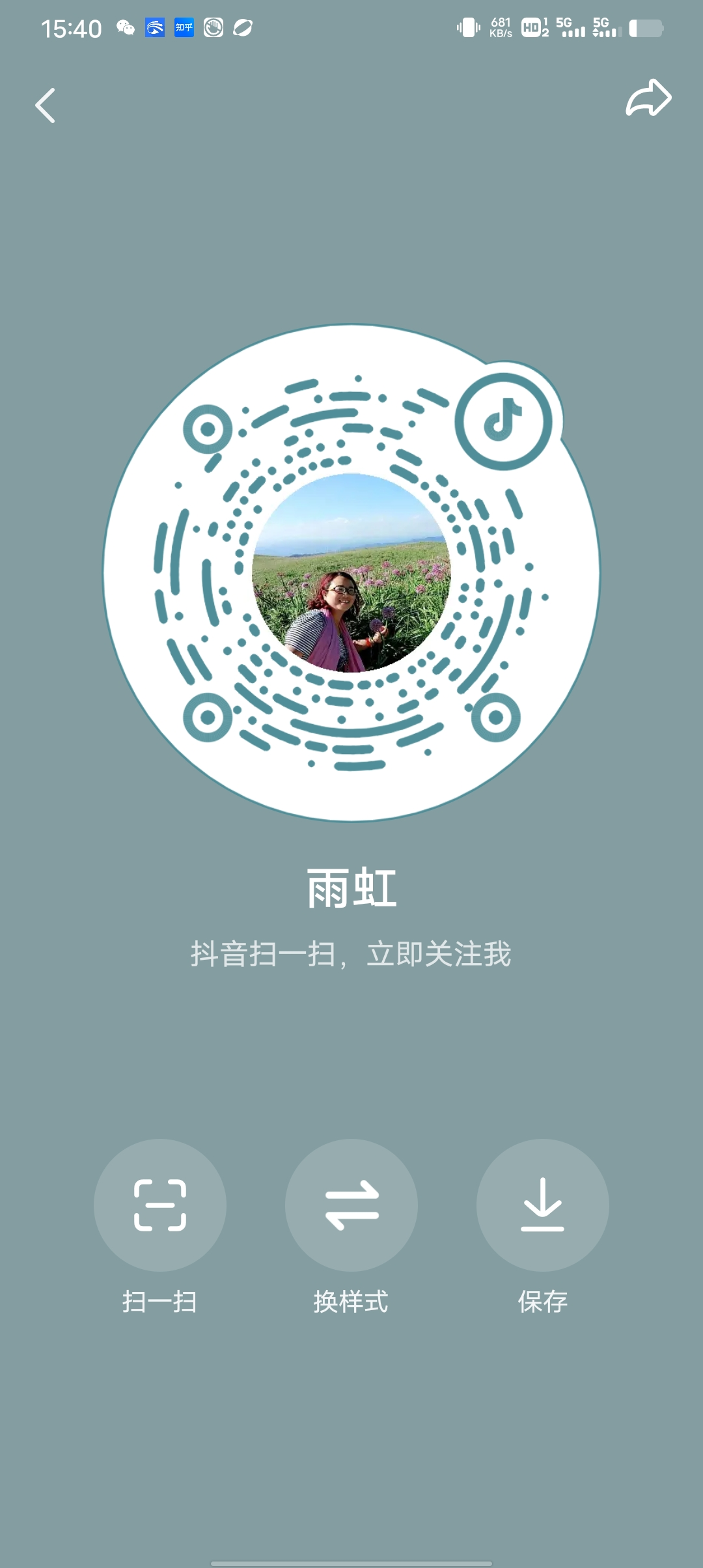Share this Douyin QR code
703x1568 pixels.
[x=648, y=98]
